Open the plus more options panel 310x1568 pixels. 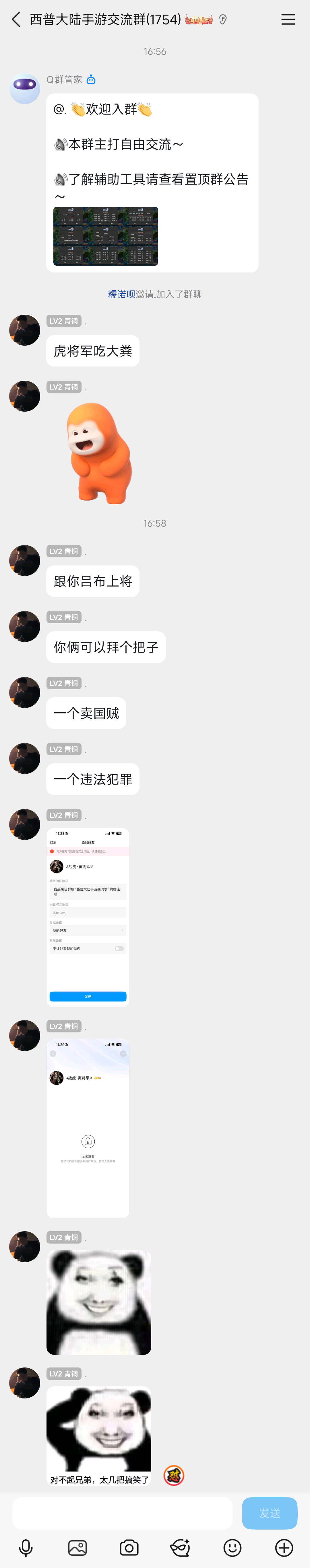point(284,1547)
